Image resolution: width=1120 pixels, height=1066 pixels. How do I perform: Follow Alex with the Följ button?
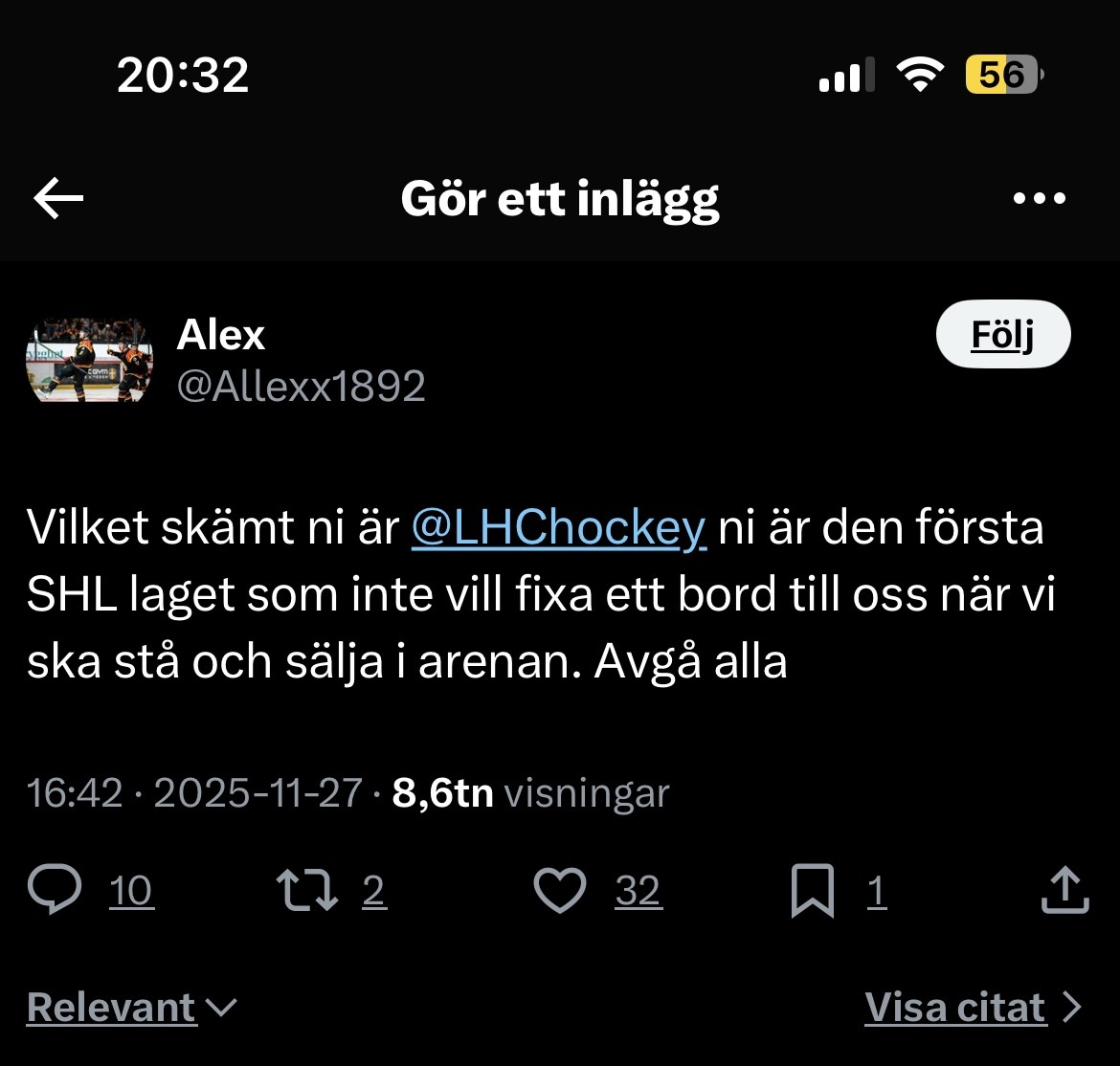click(x=1002, y=335)
